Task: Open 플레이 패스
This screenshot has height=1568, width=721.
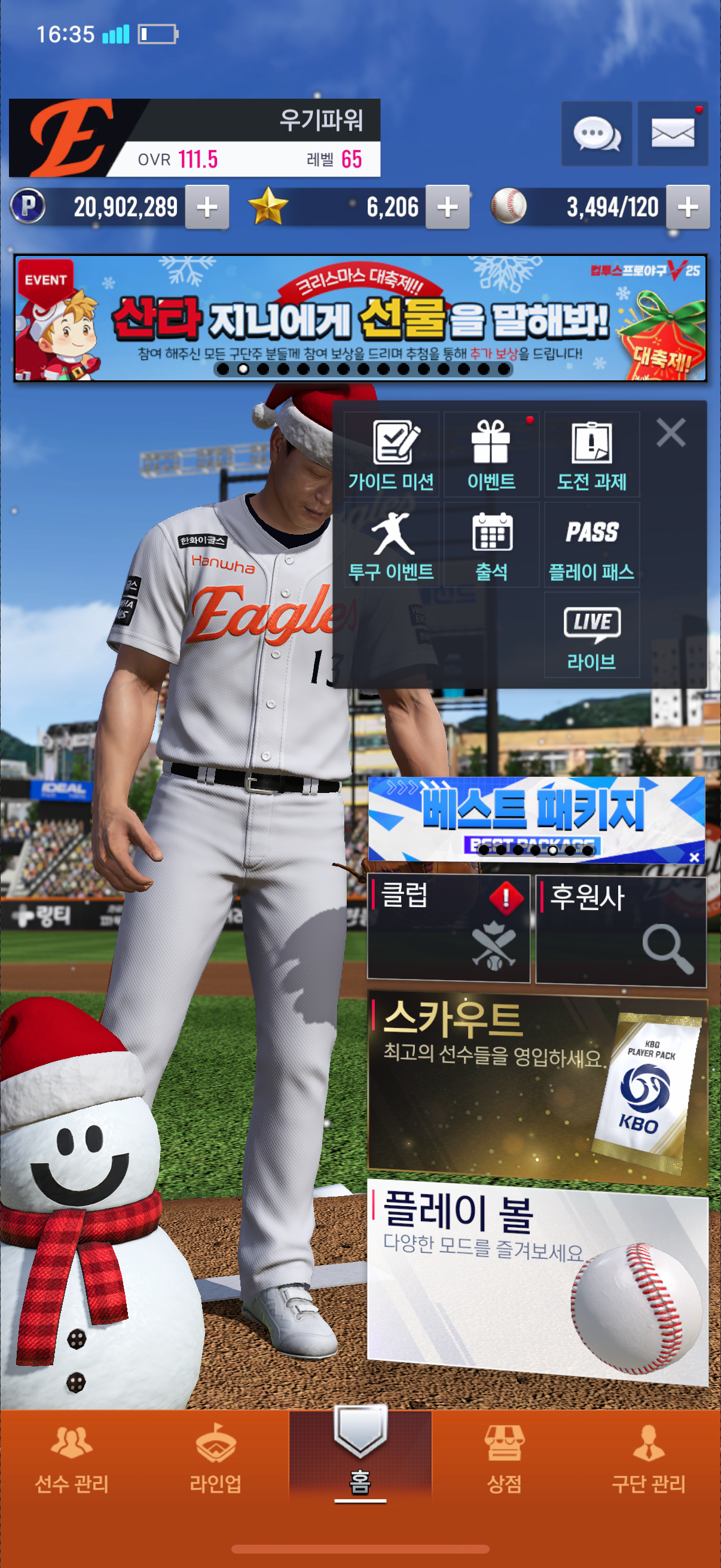Action: (x=591, y=545)
